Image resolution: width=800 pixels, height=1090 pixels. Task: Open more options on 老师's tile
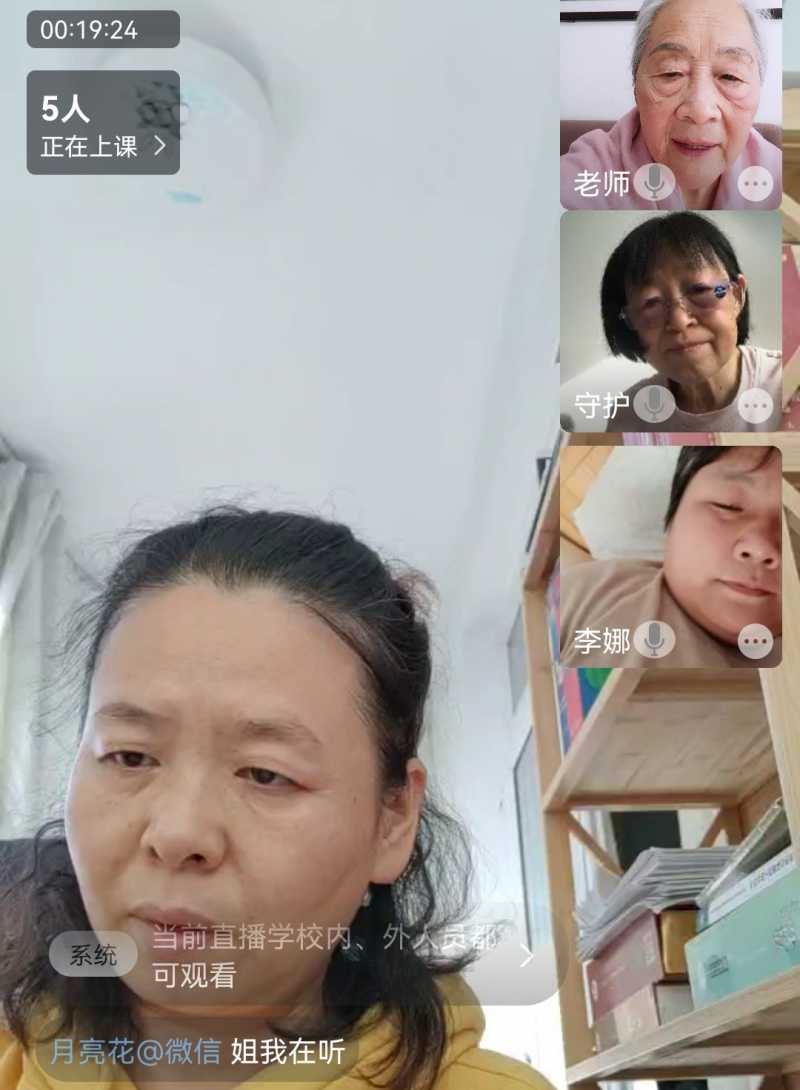[x=755, y=184]
